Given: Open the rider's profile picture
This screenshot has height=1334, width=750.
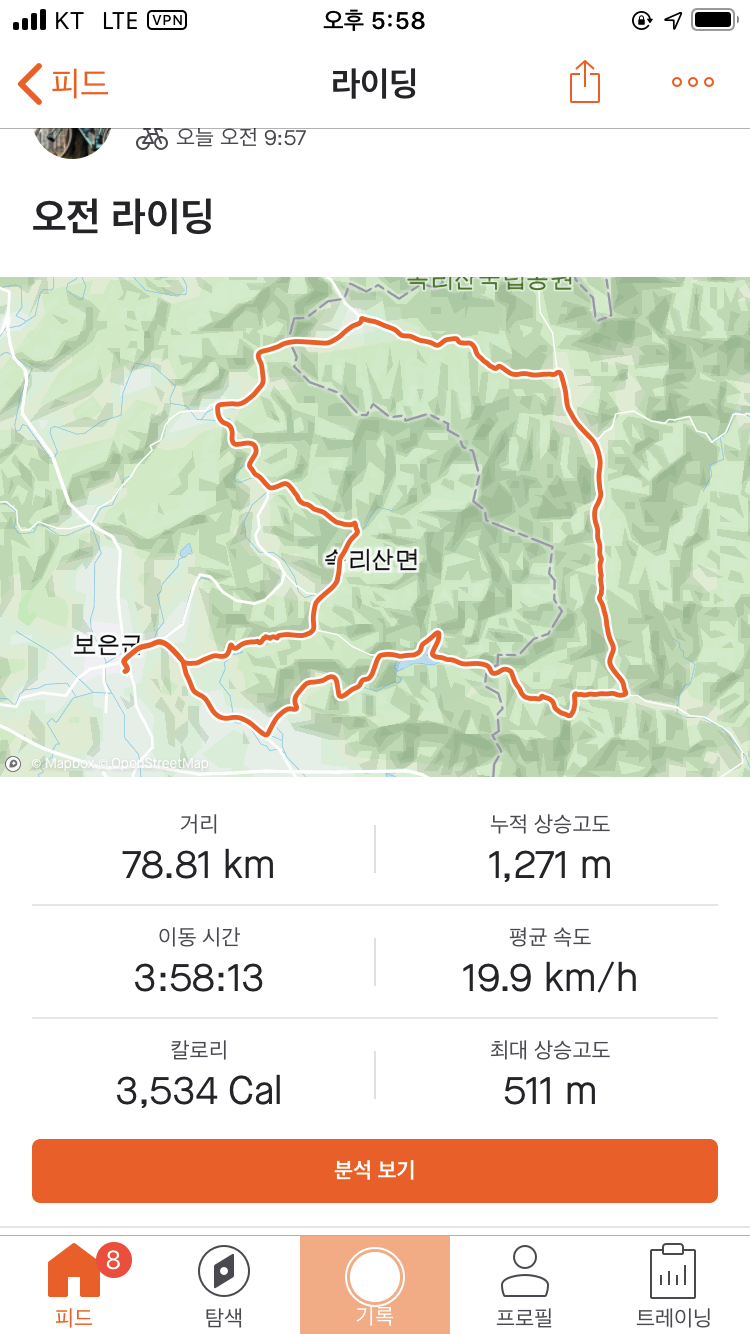Looking at the screenshot, I should pyautogui.click(x=72, y=141).
